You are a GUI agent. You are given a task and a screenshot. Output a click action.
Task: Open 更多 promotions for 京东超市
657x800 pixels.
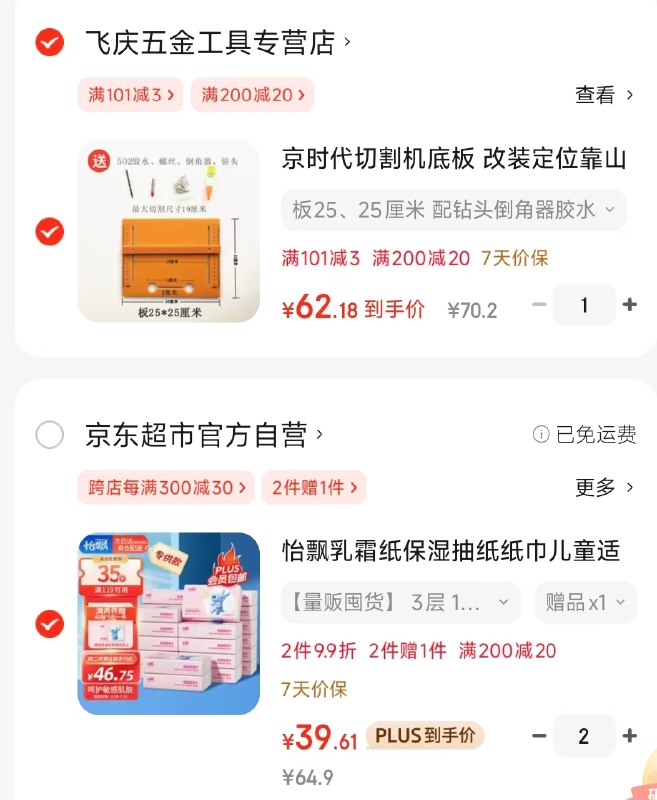(x=604, y=488)
